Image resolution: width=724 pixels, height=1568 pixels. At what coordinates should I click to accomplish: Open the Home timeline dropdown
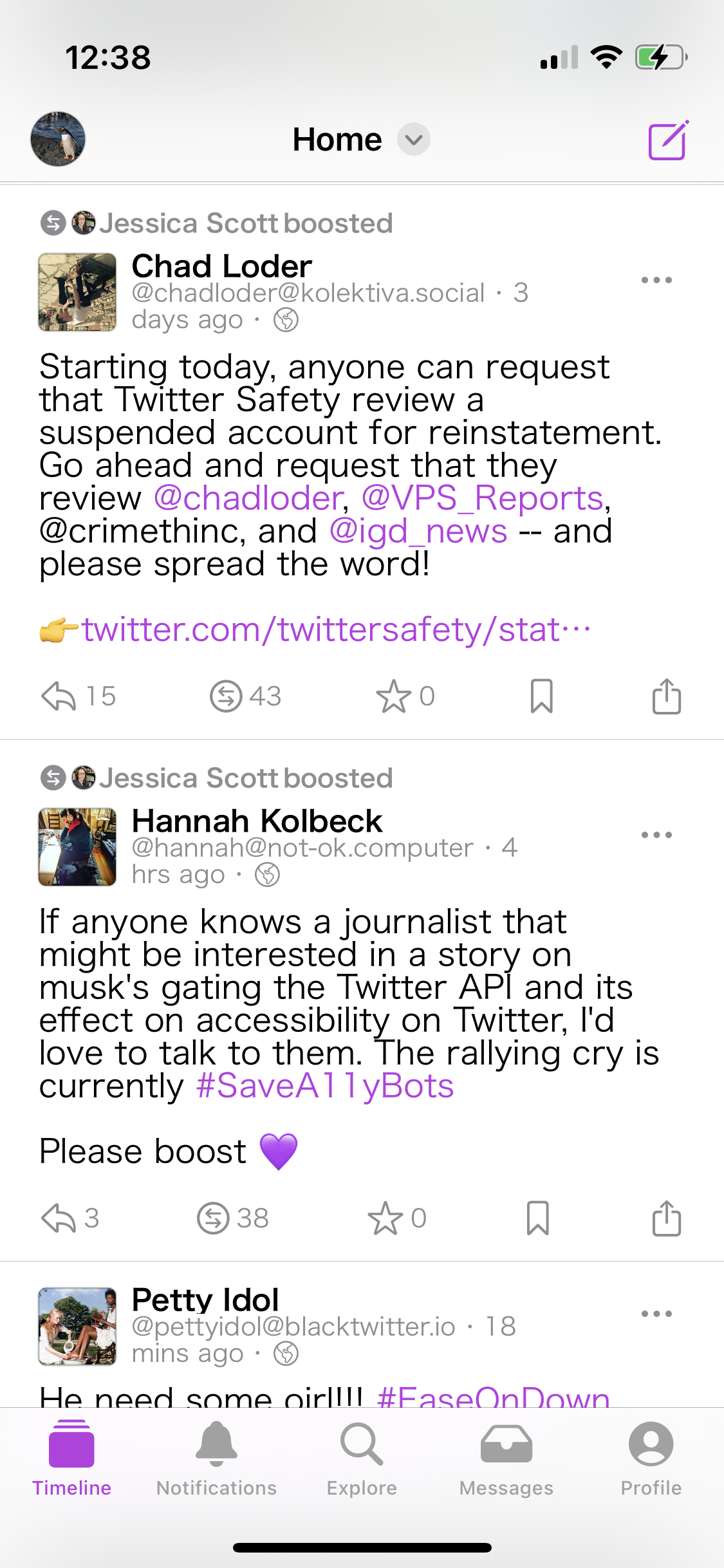coord(413,140)
